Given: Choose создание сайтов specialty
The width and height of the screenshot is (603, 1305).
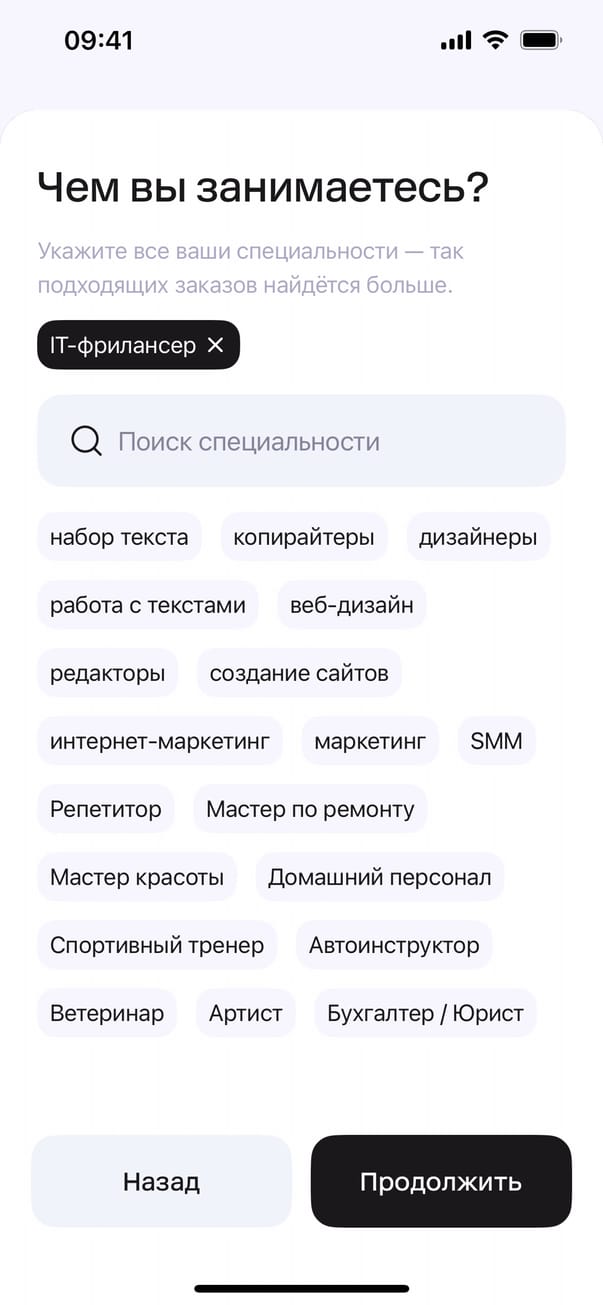Looking at the screenshot, I should (x=299, y=673).
